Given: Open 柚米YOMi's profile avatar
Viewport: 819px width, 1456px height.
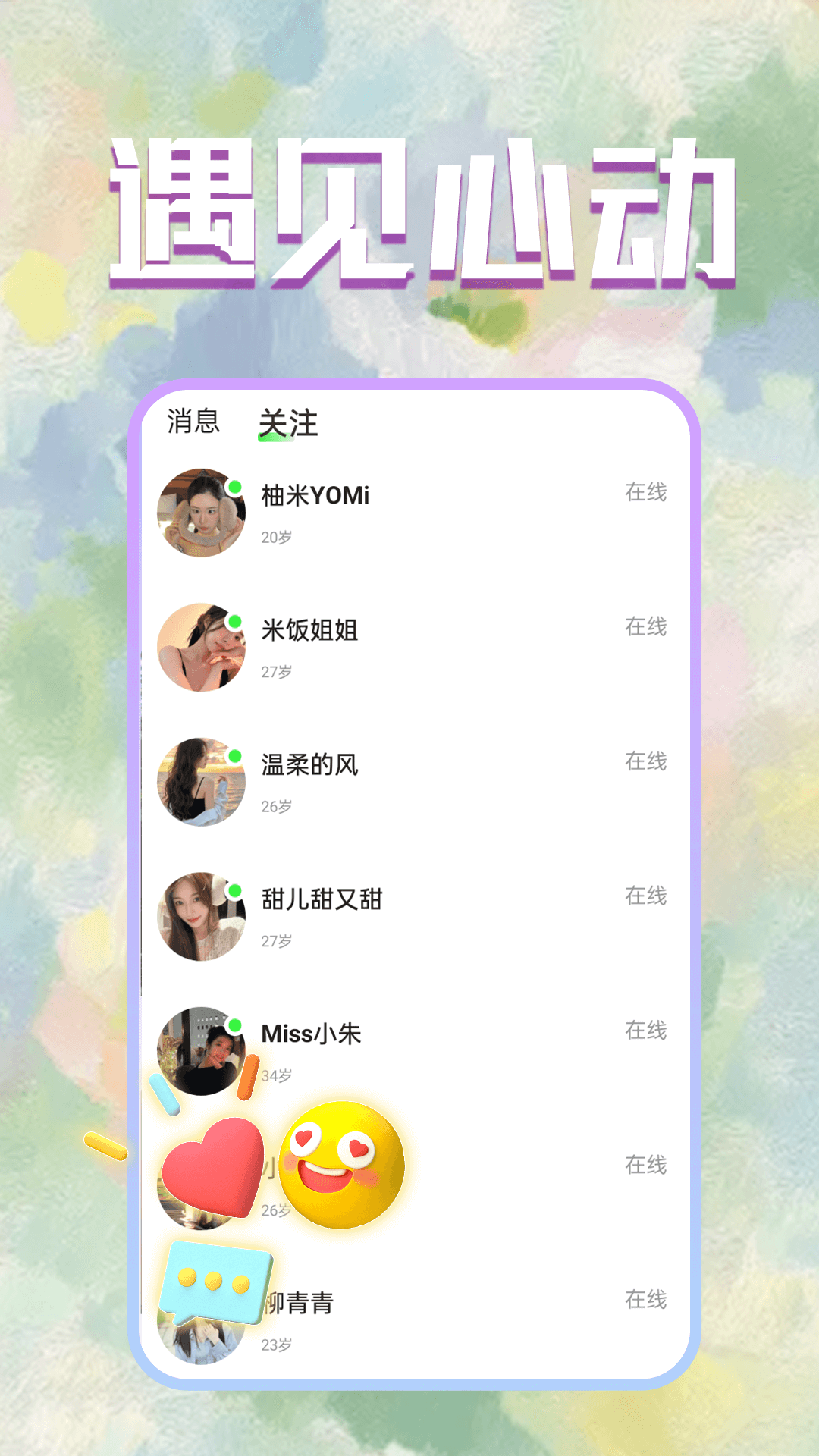Looking at the screenshot, I should click(x=200, y=512).
